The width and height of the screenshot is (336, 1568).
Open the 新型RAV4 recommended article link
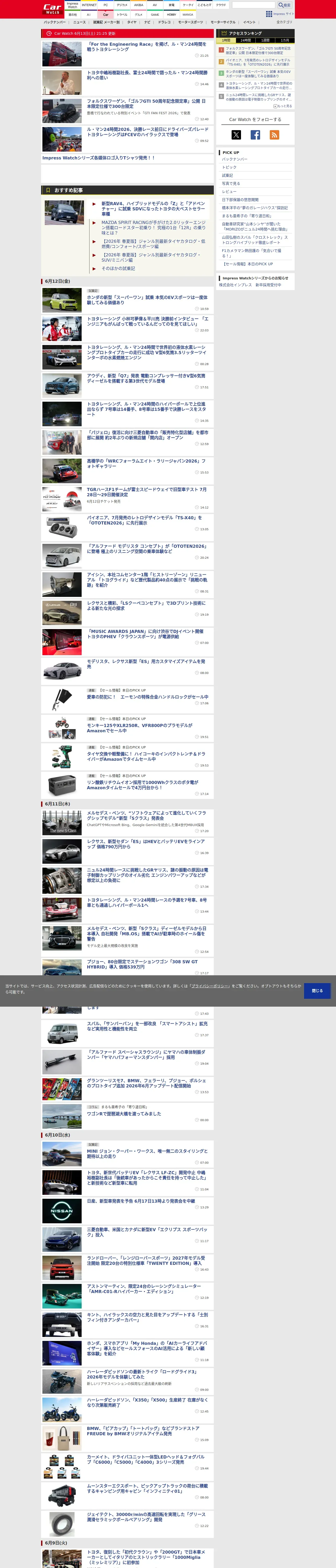coord(153,209)
